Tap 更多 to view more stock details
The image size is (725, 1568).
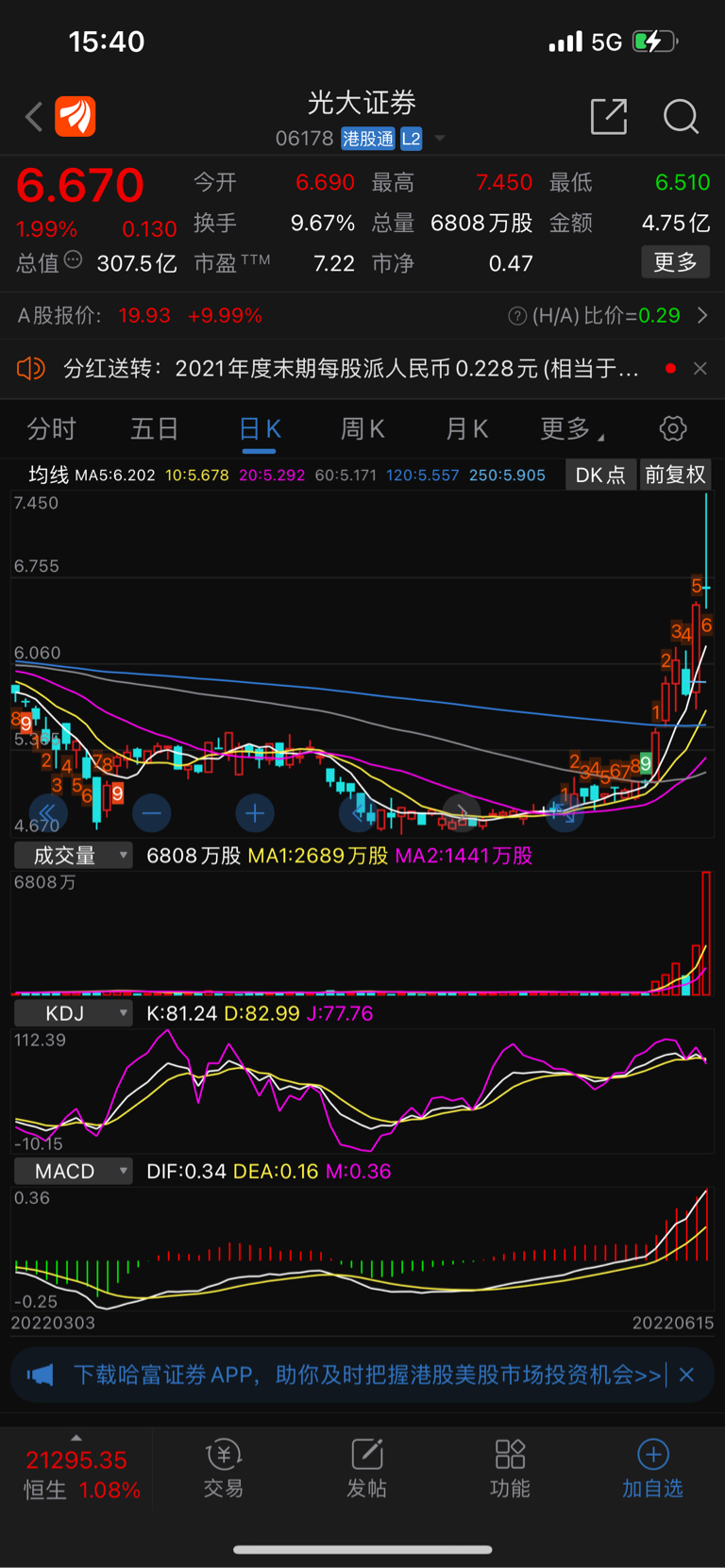675,262
